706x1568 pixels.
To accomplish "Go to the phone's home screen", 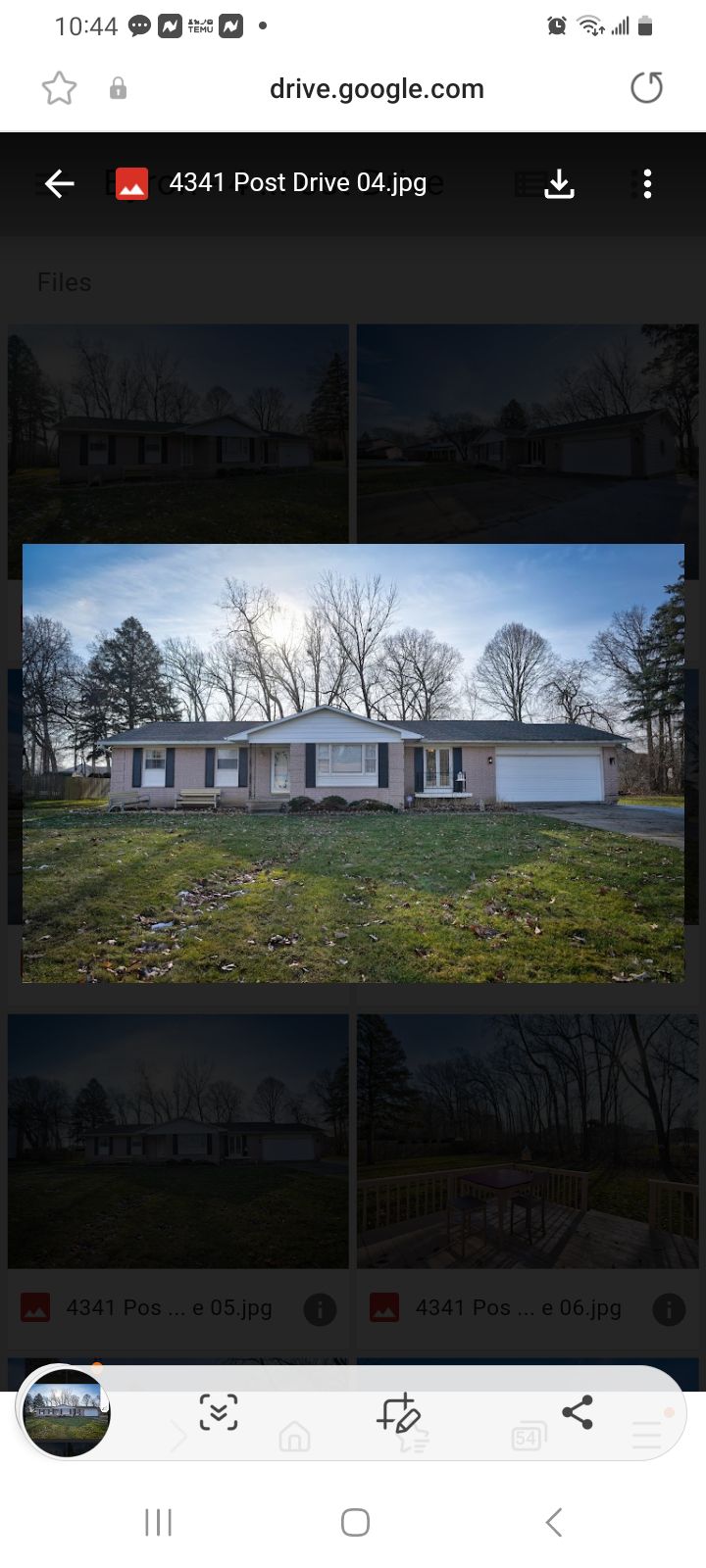I will [355, 1522].
